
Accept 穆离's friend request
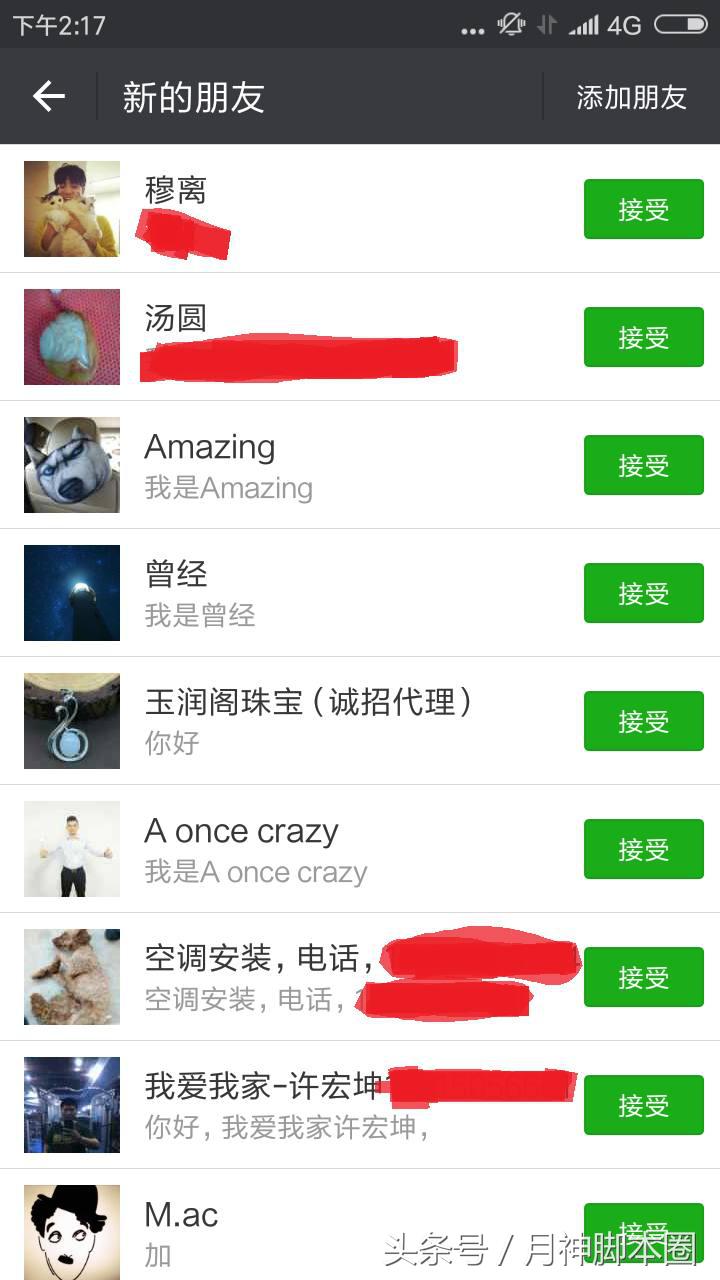click(x=643, y=209)
